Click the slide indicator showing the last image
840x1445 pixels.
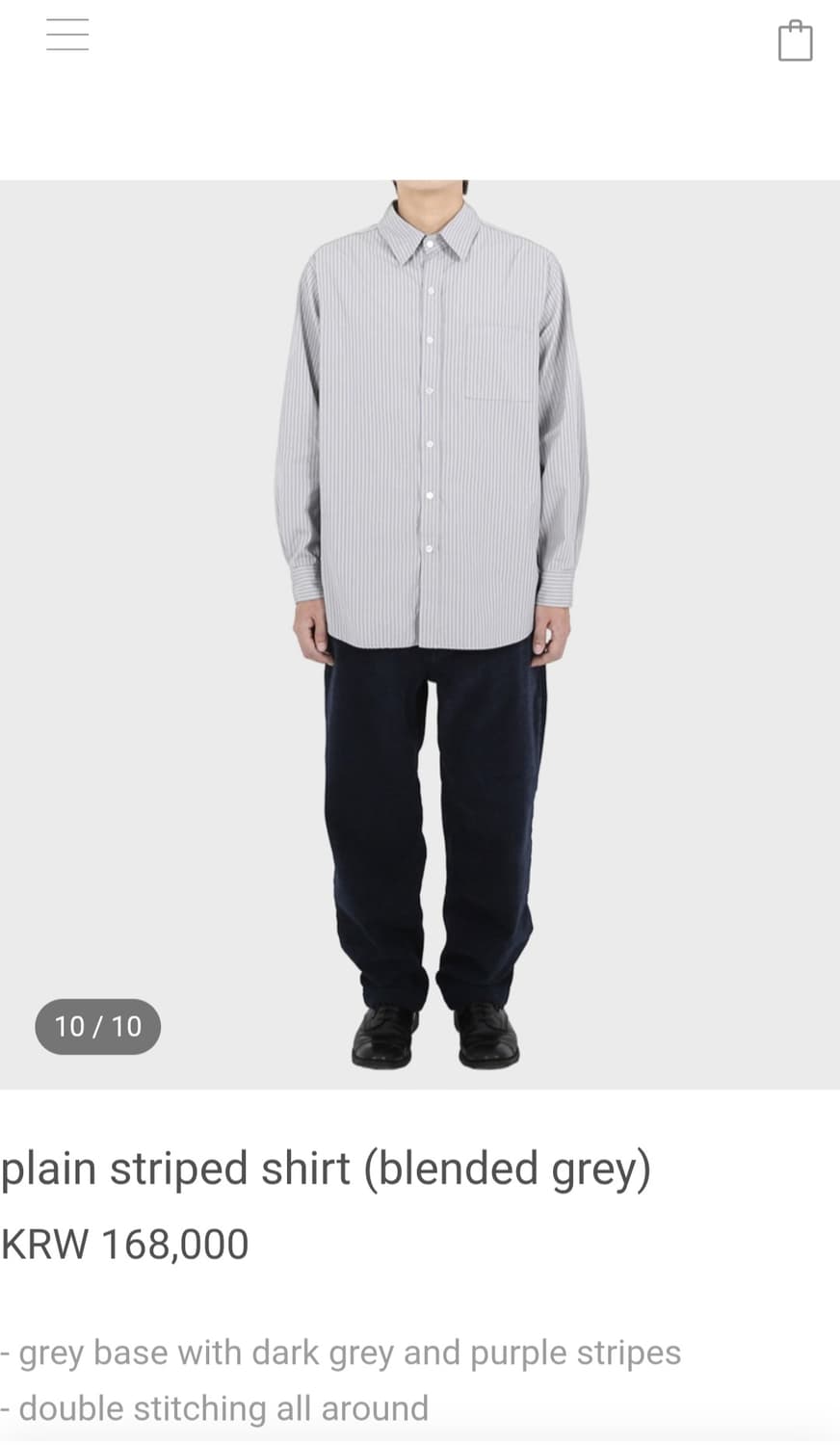coord(96,1026)
